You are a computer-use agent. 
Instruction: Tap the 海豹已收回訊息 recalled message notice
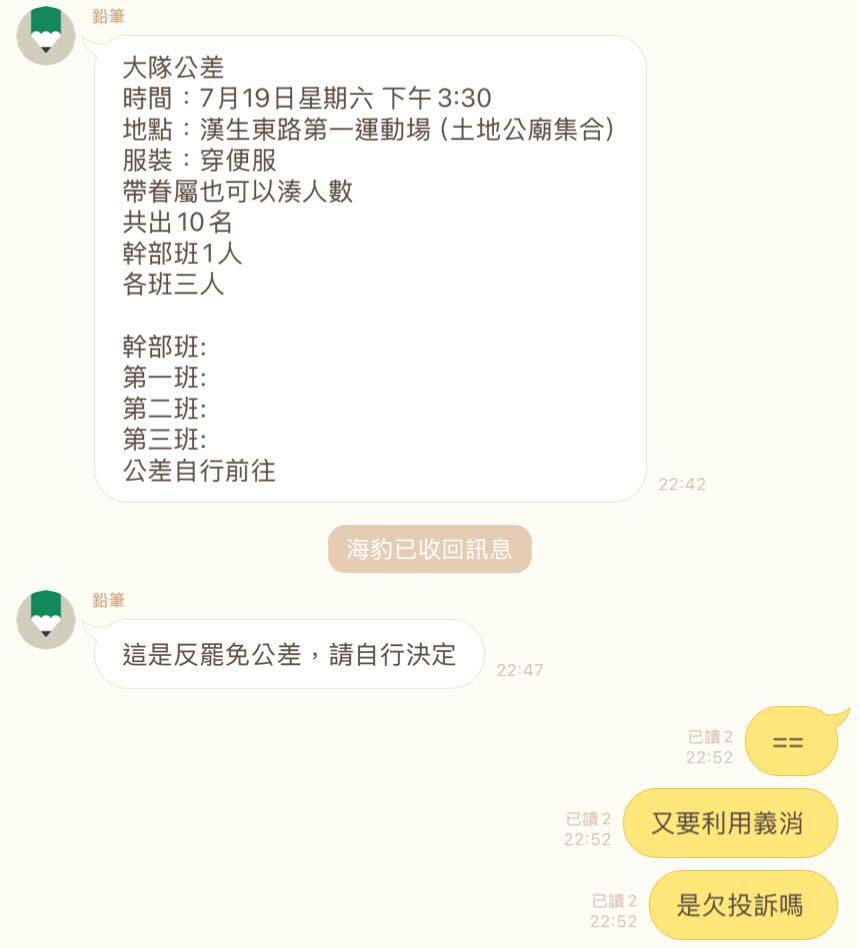(429, 548)
